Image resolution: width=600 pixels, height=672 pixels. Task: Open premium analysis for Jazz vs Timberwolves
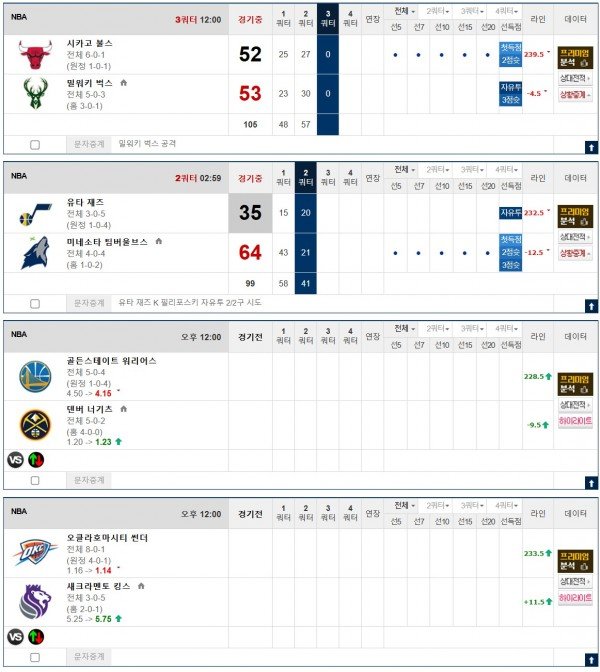575,215
